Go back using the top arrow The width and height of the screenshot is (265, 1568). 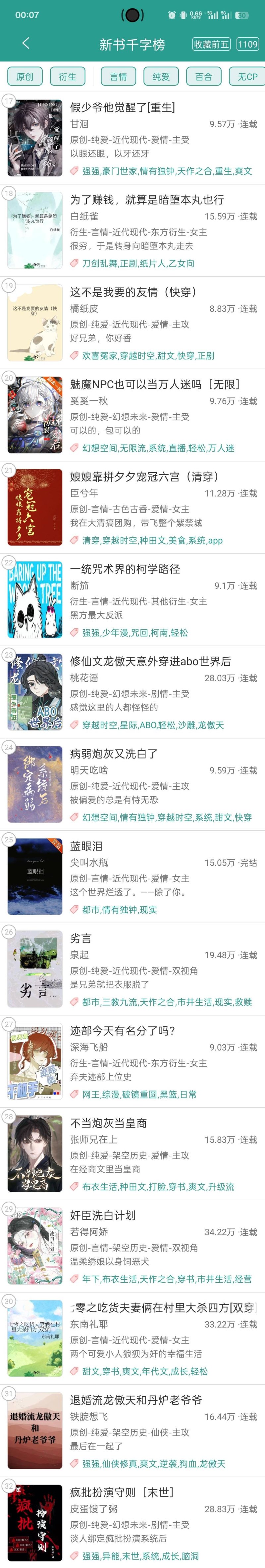pos(26,43)
